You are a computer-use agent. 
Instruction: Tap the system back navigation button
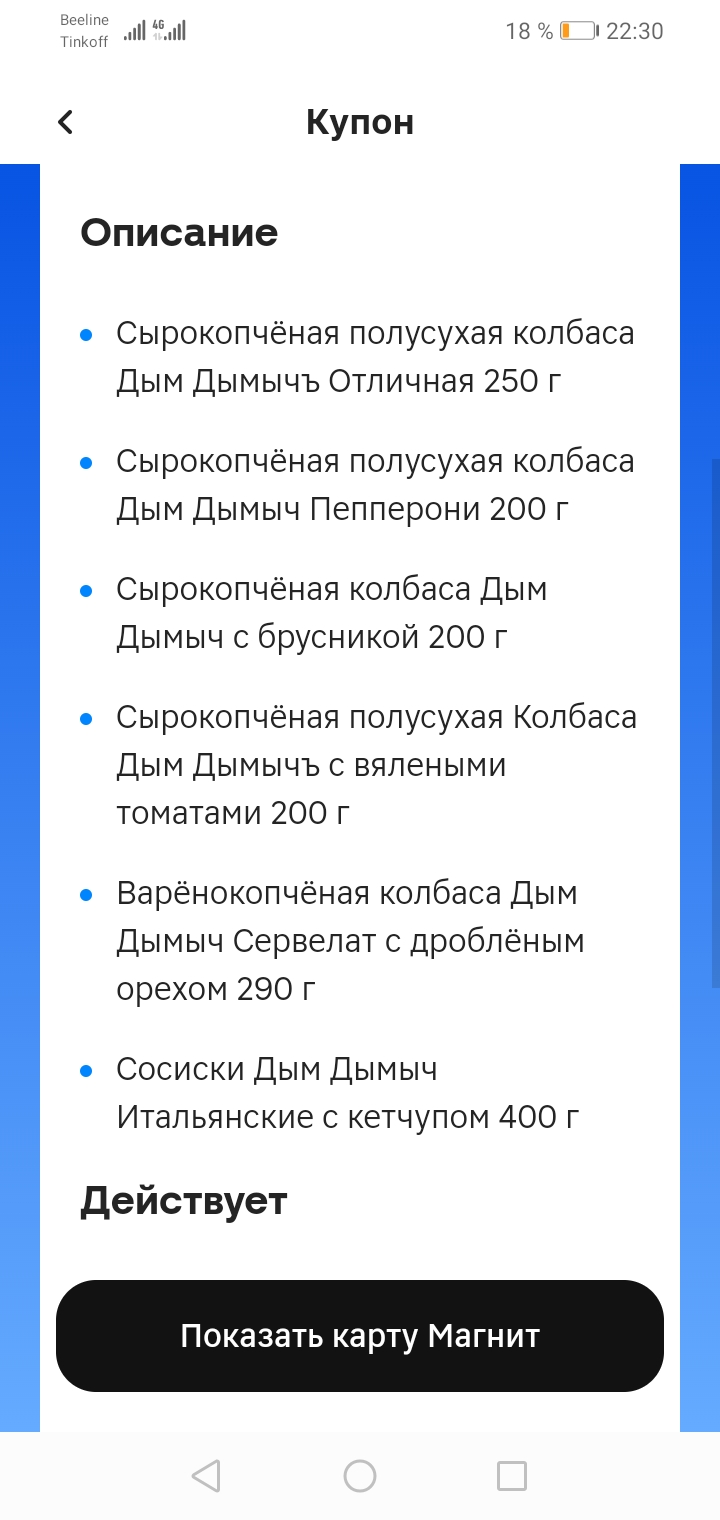click(x=206, y=1476)
